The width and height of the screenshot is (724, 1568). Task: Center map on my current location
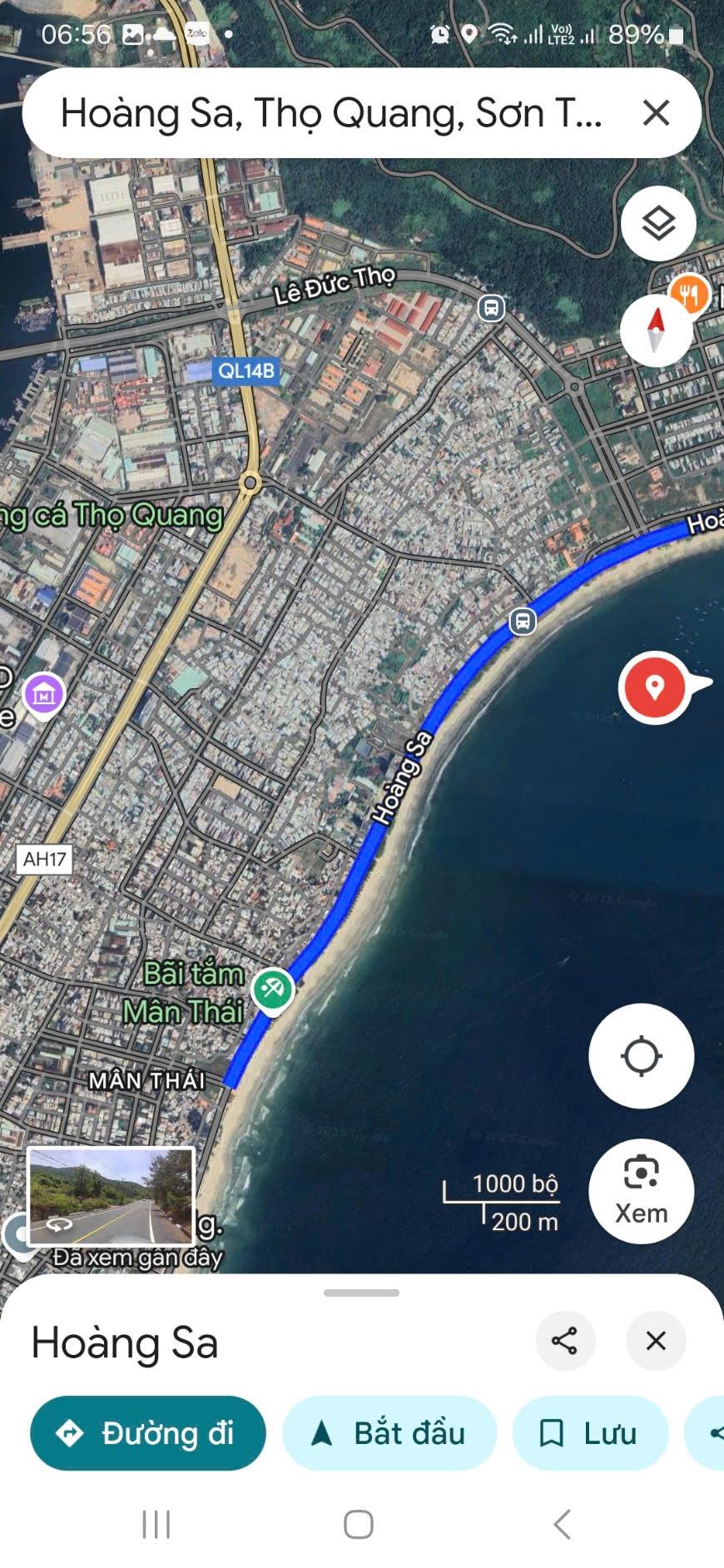[x=641, y=1056]
